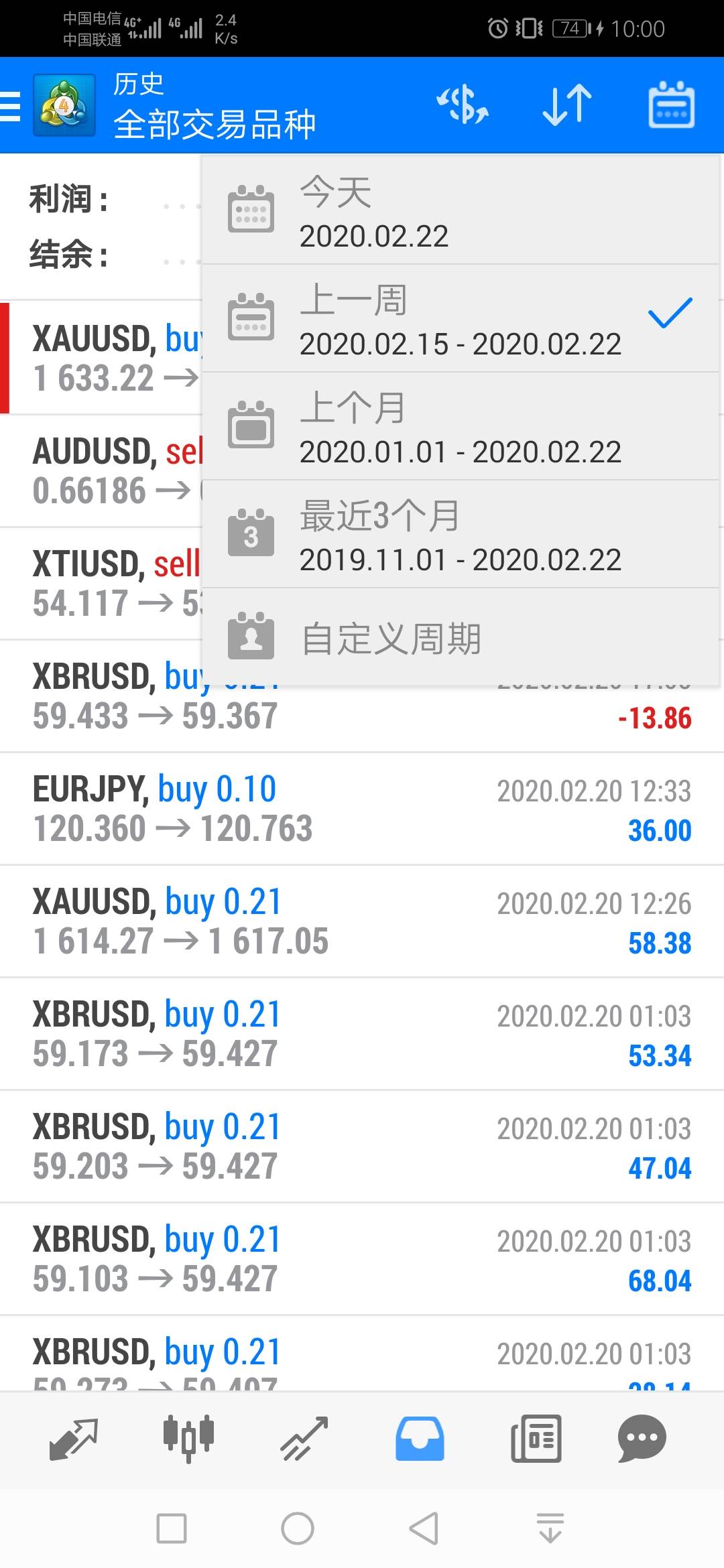The width and height of the screenshot is (724, 1568).
Task: Switch to the history inbox tab
Action: point(420,1438)
